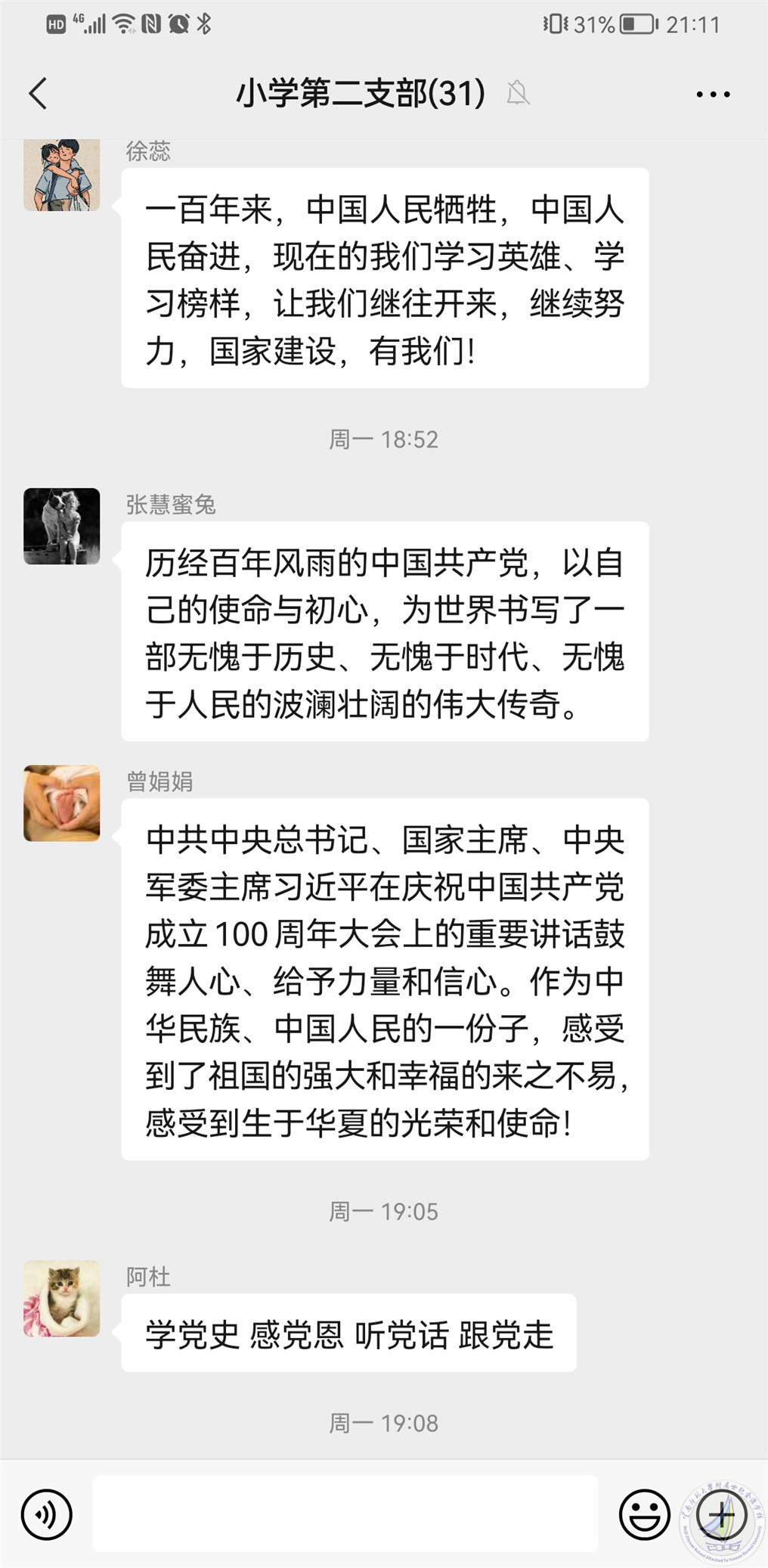
Task: Tap the message text field
Action: pyautogui.click(x=345, y=1514)
